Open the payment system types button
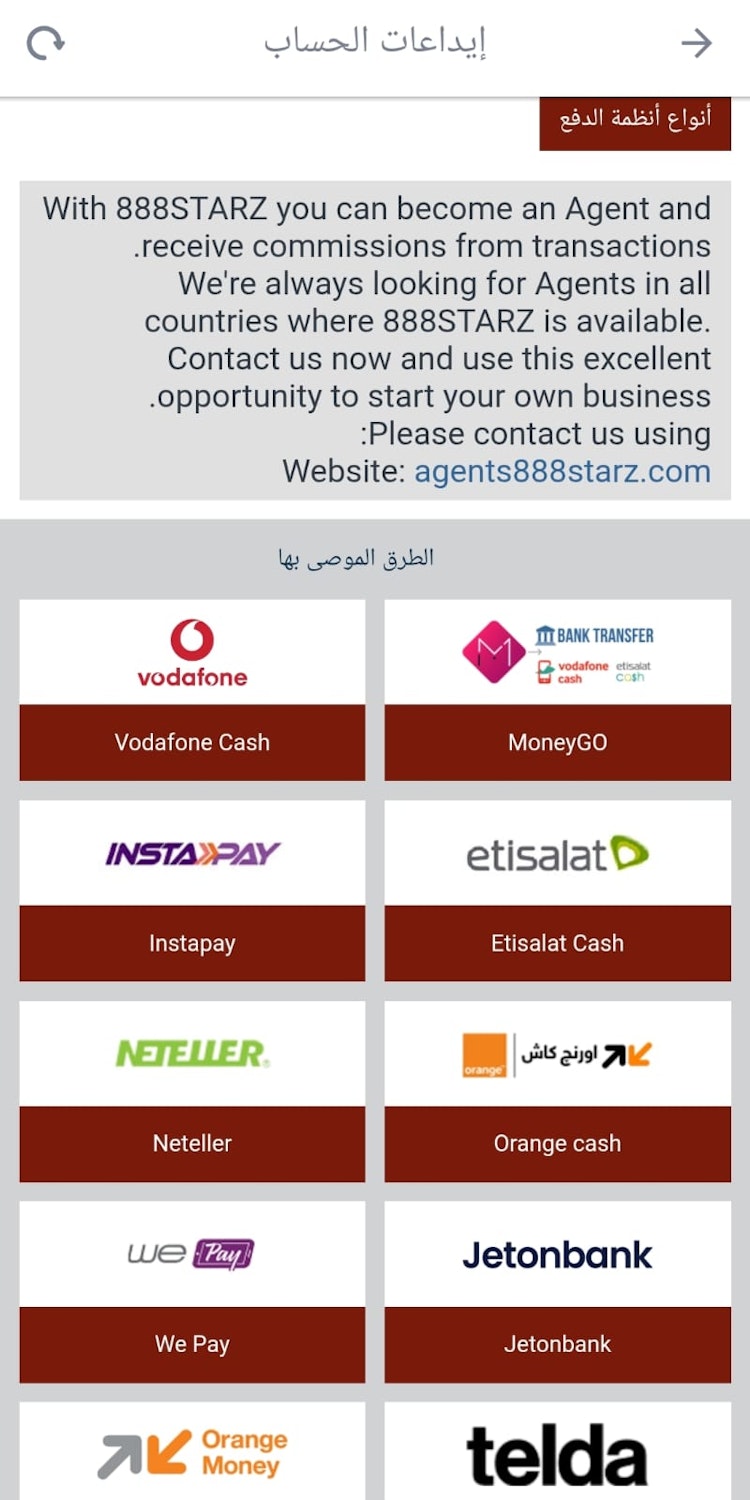Viewport: 750px width, 1500px height. tap(635, 120)
